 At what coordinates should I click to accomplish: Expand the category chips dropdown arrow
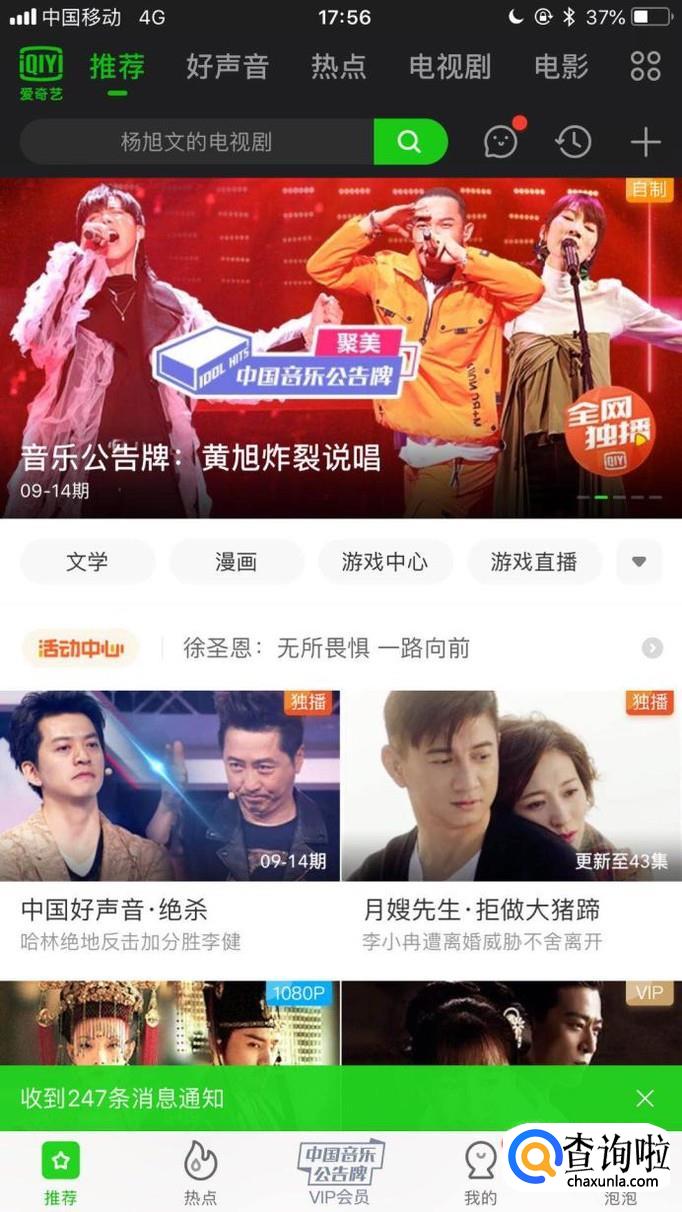click(639, 562)
